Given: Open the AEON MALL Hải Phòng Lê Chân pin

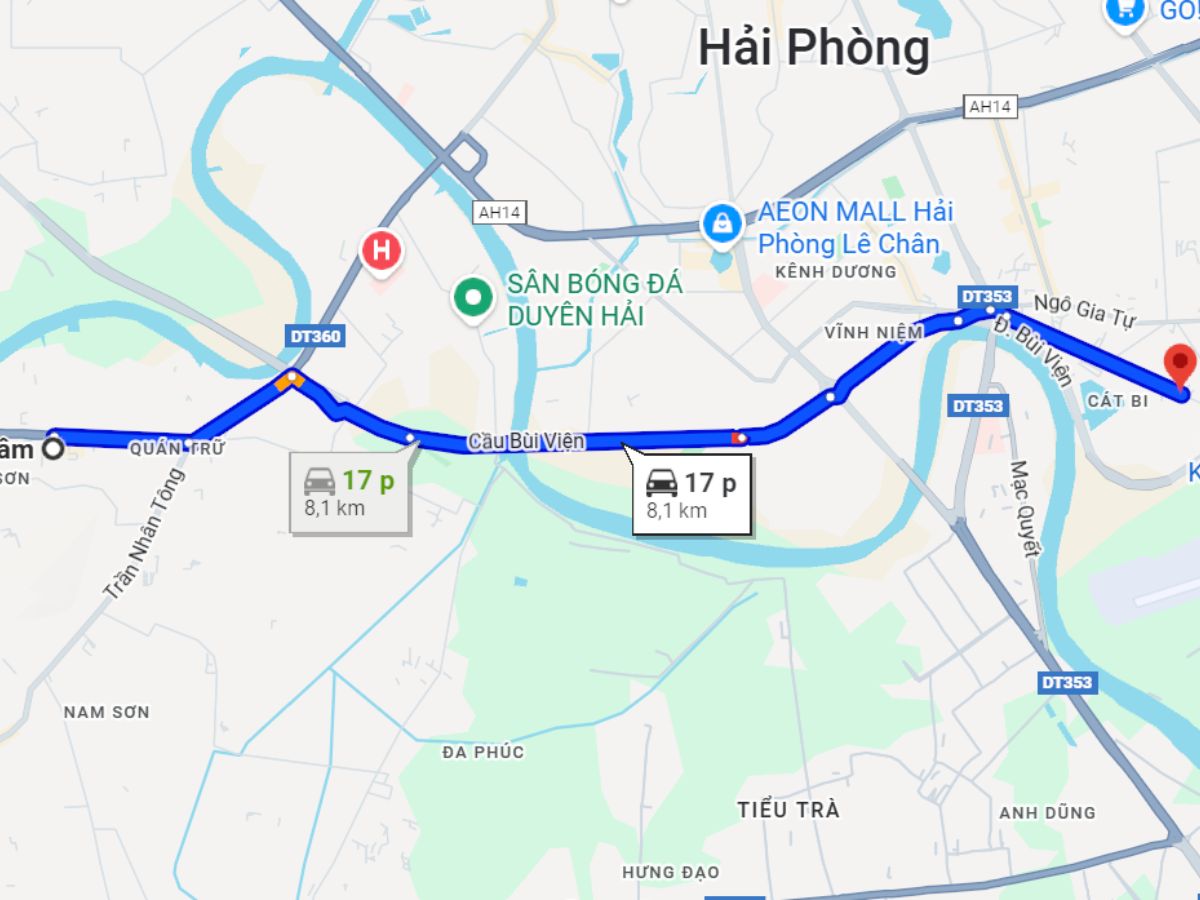Looking at the screenshot, I should point(721,224).
